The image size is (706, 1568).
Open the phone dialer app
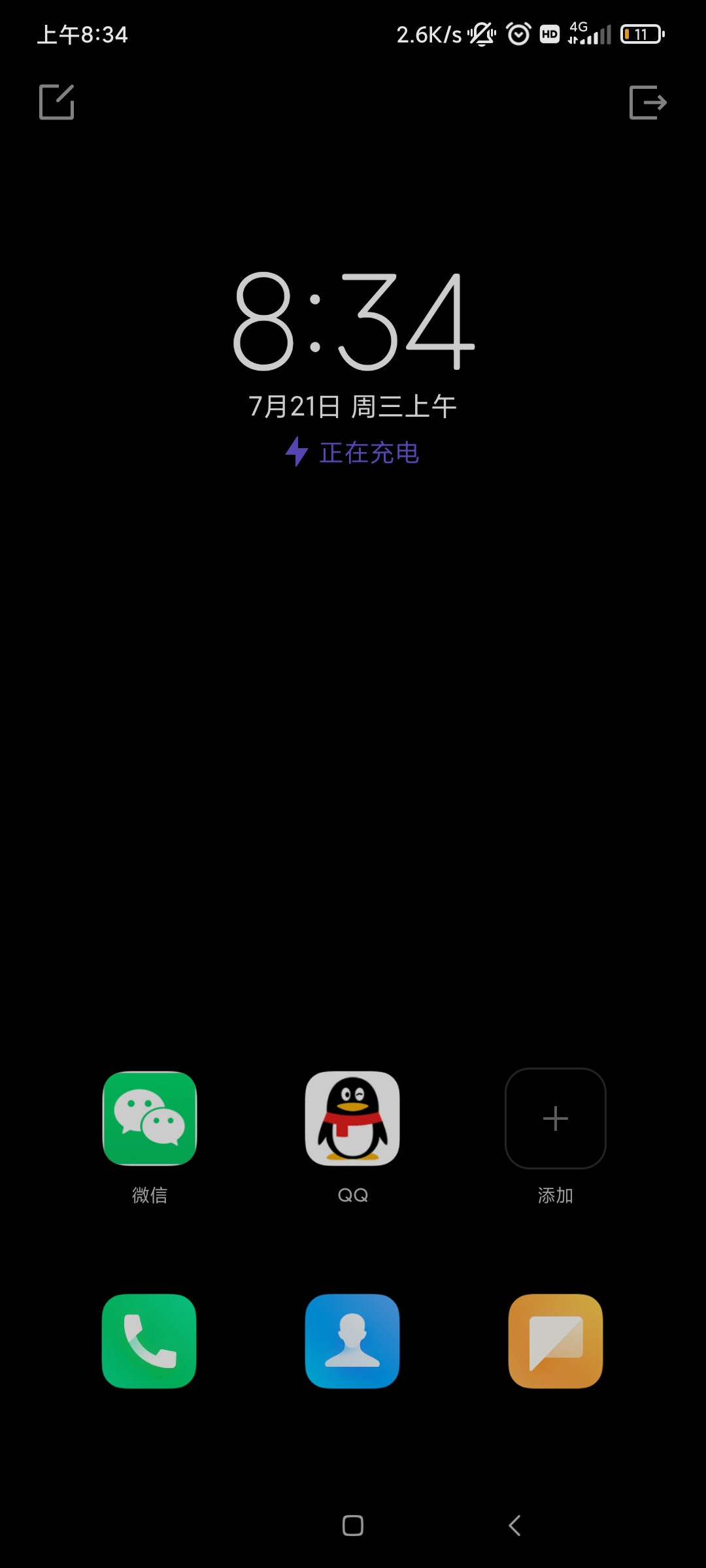(x=150, y=1341)
